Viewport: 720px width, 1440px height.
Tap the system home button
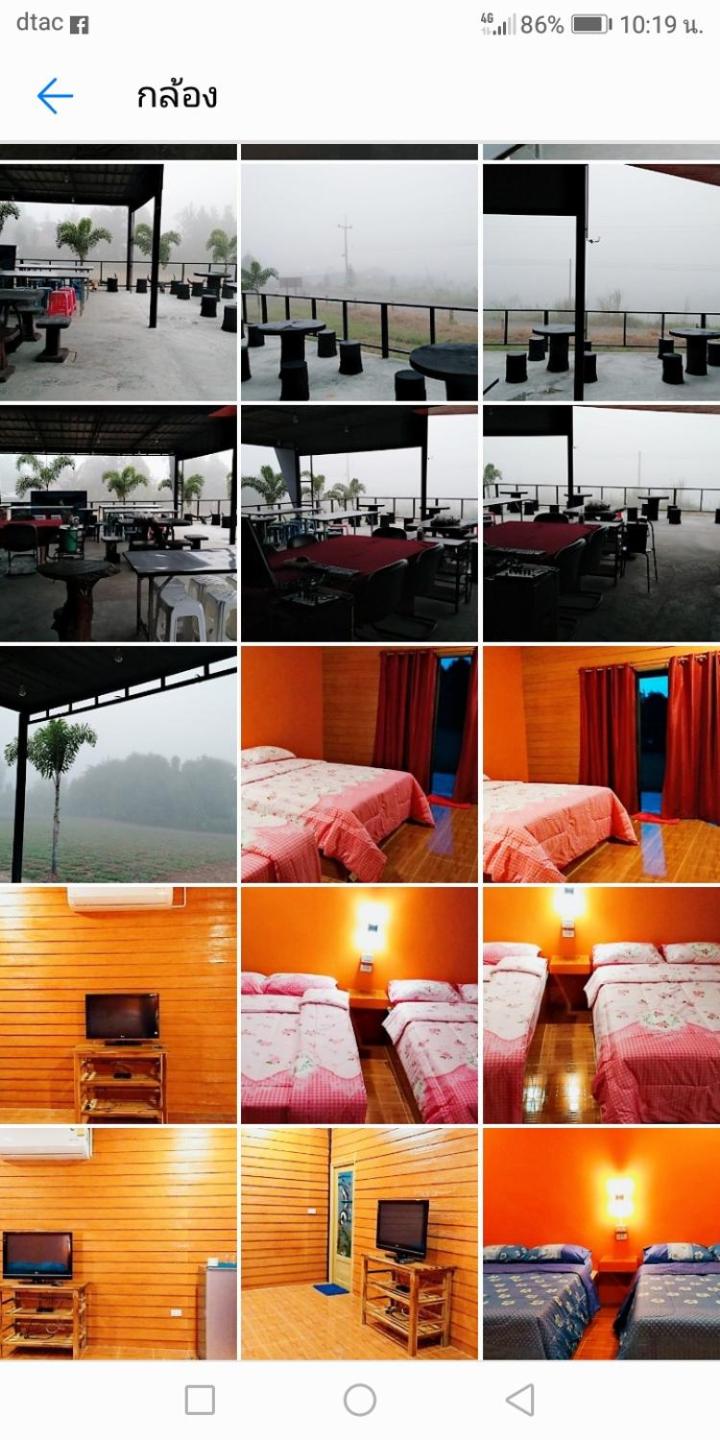pyautogui.click(x=360, y=1400)
